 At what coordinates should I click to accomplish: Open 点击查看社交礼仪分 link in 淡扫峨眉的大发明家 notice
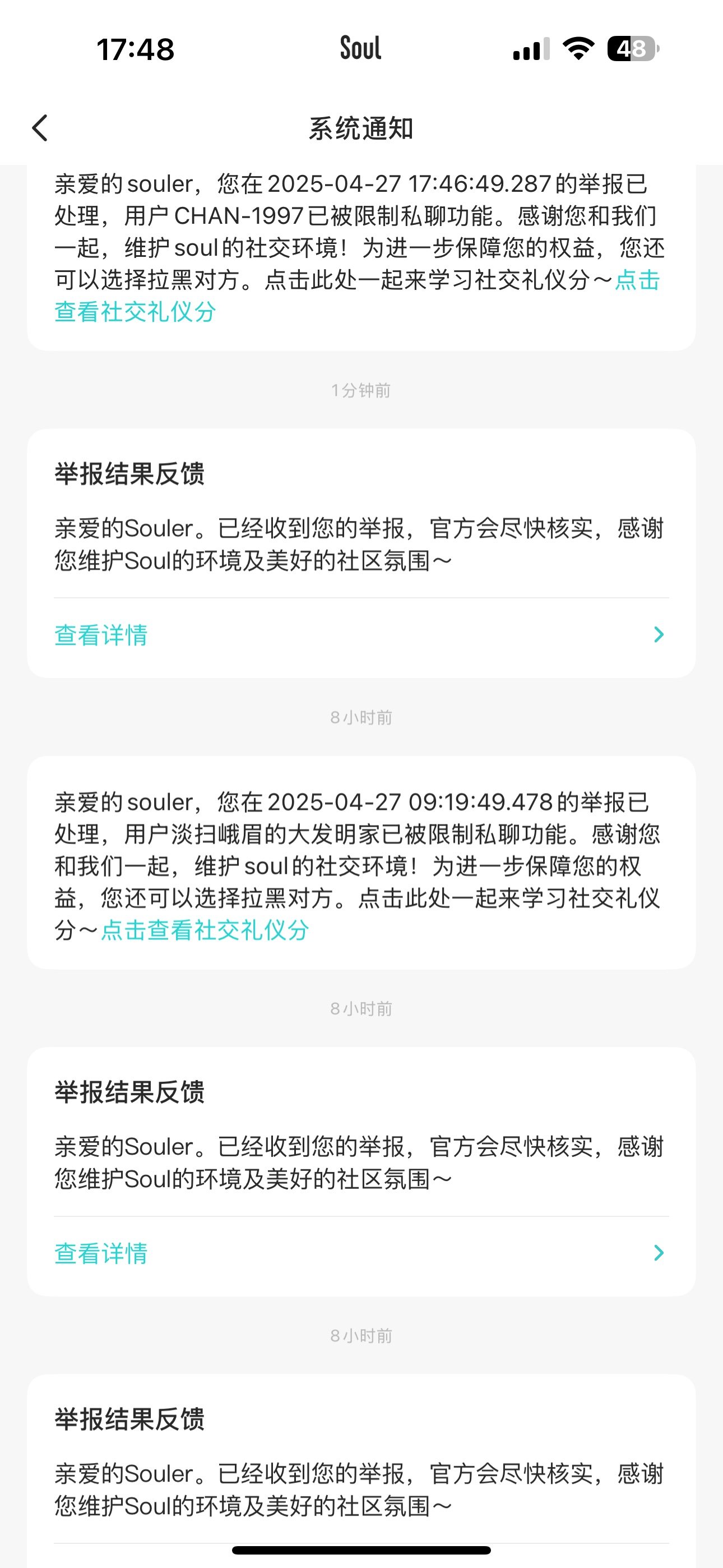(x=205, y=929)
